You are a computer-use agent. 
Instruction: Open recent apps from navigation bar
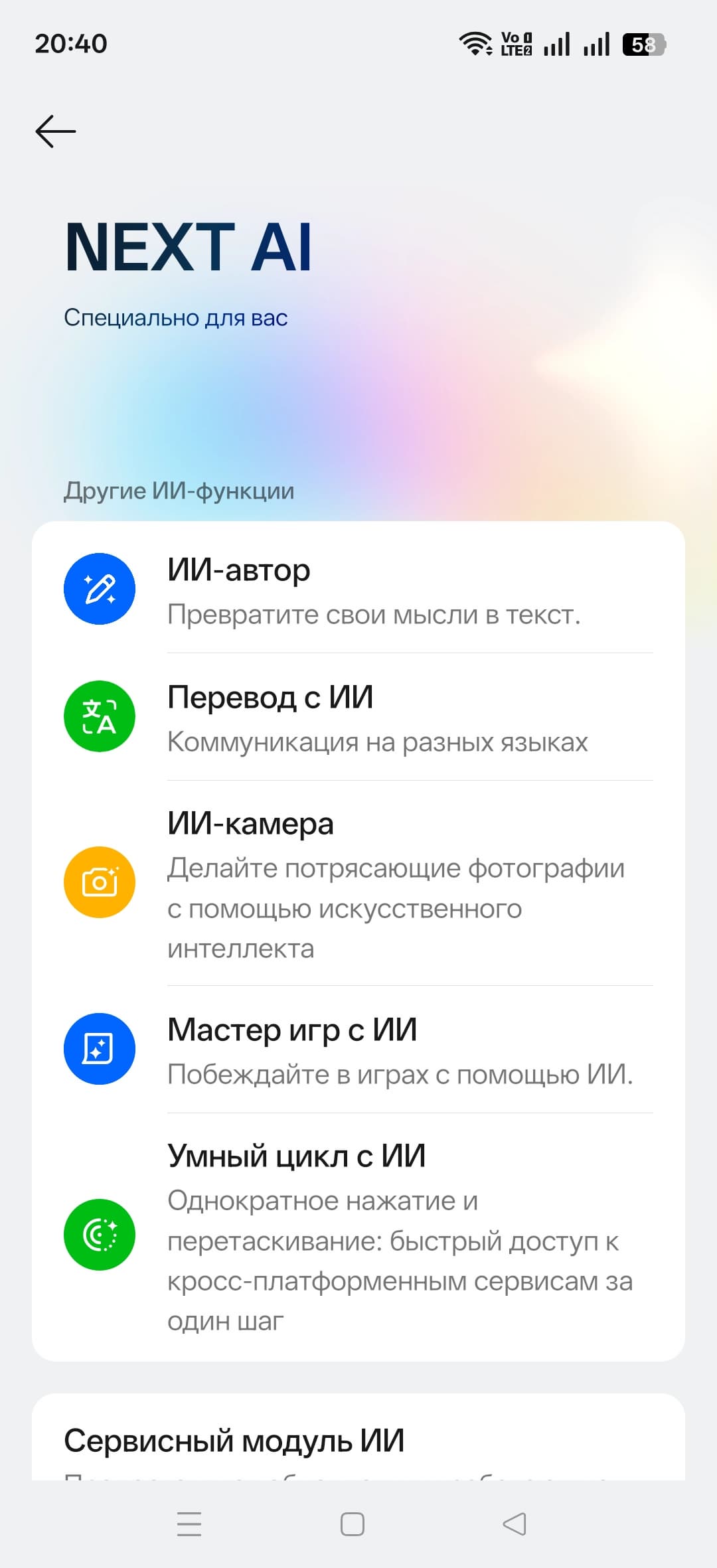(189, 1524)
